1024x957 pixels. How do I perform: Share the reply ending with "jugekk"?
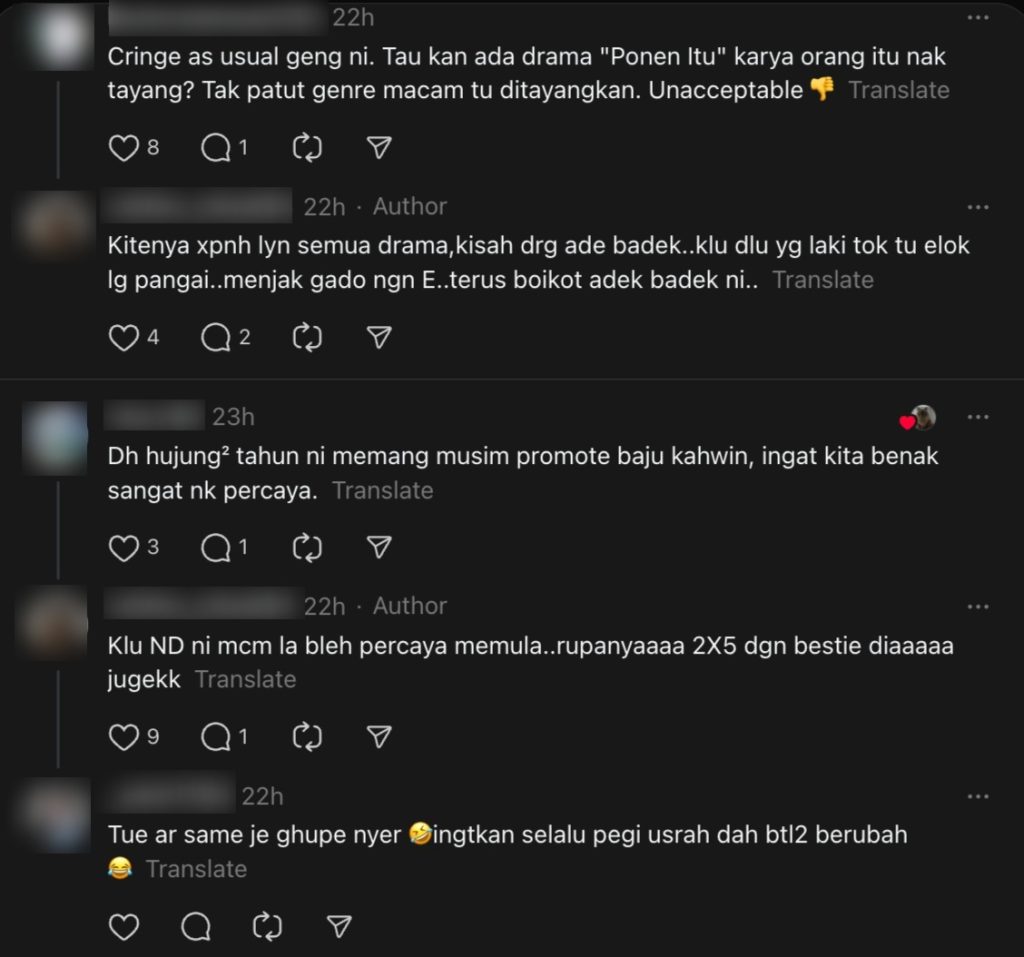(378, 737)
